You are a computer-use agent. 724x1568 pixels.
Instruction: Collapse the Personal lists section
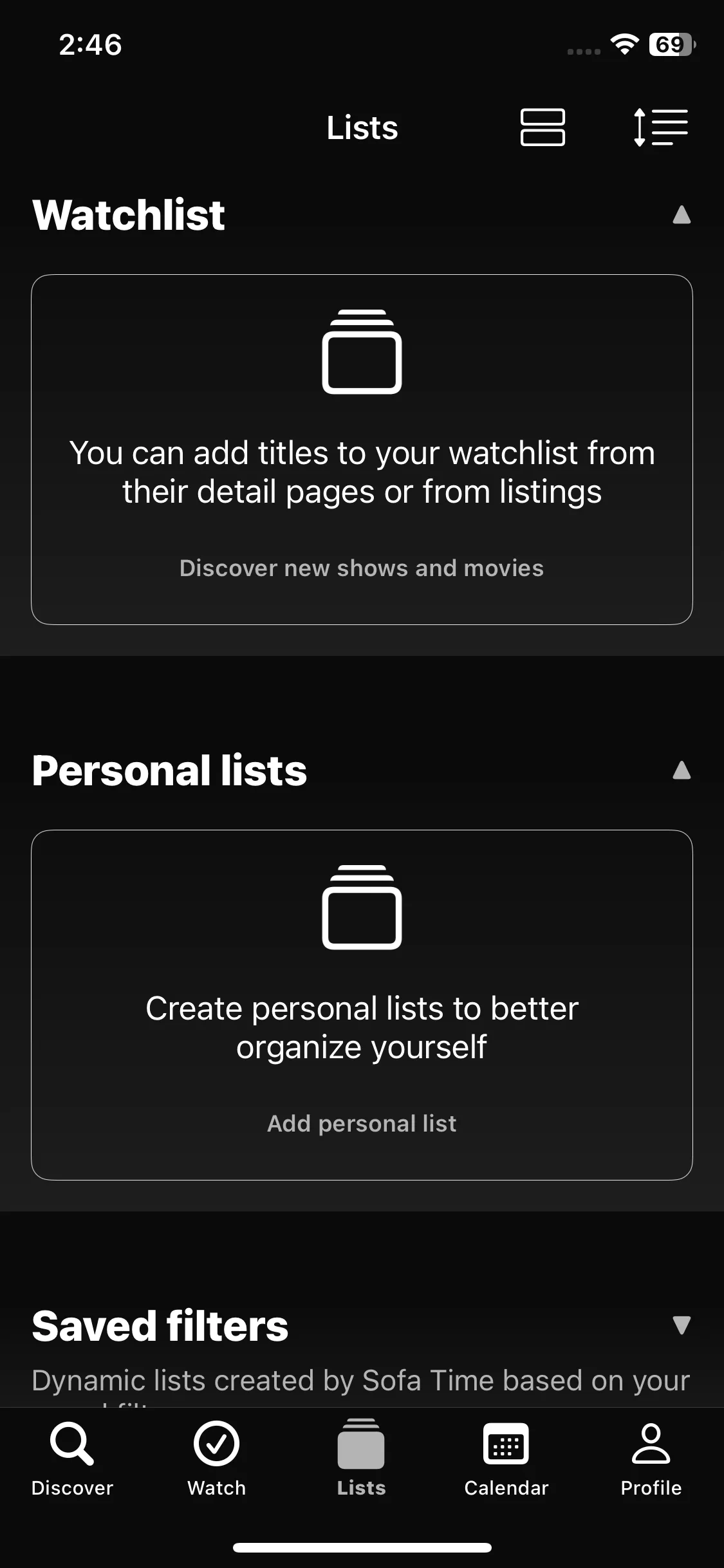[x=681, y=770]
